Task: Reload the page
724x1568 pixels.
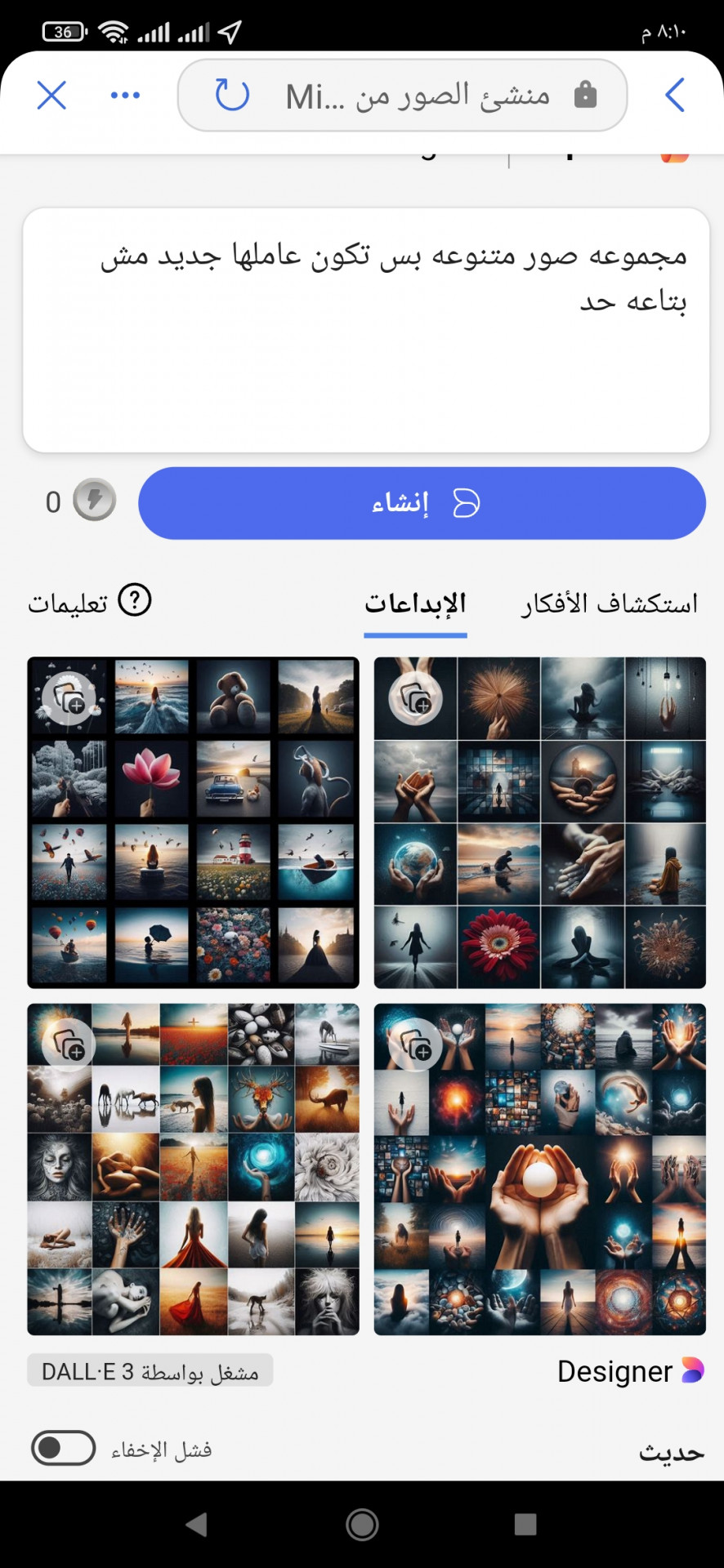Action: point(232,96)
